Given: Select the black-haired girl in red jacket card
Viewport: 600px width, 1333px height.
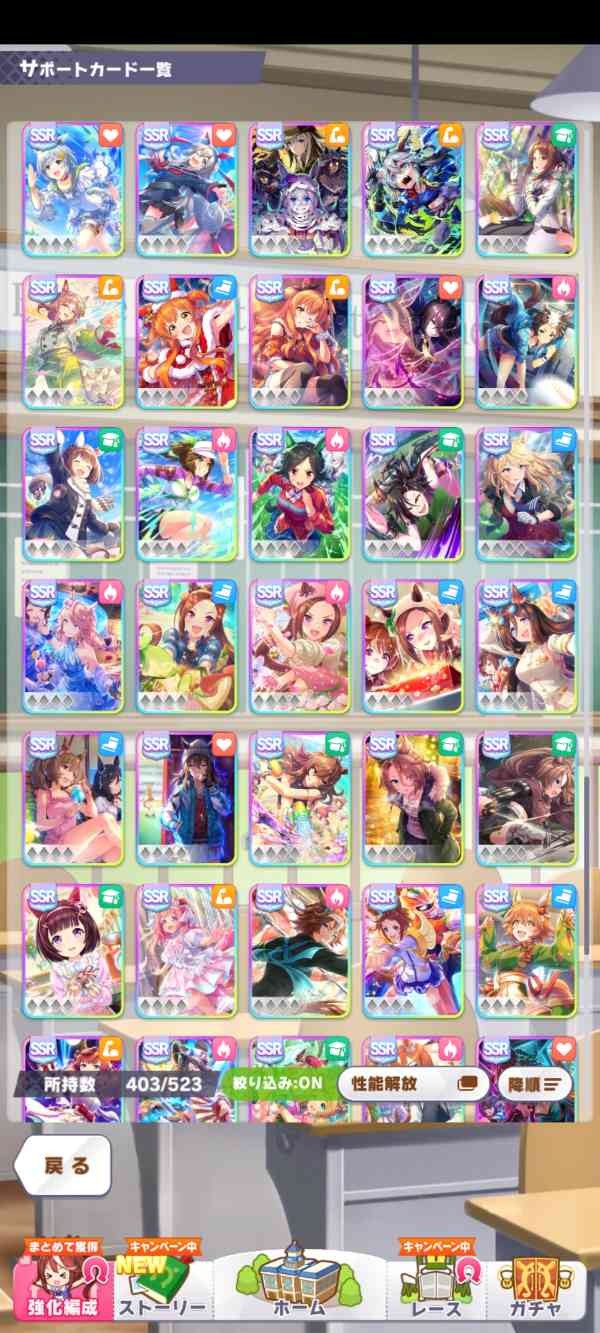Looking at the screenshot, I should [299, 493].
